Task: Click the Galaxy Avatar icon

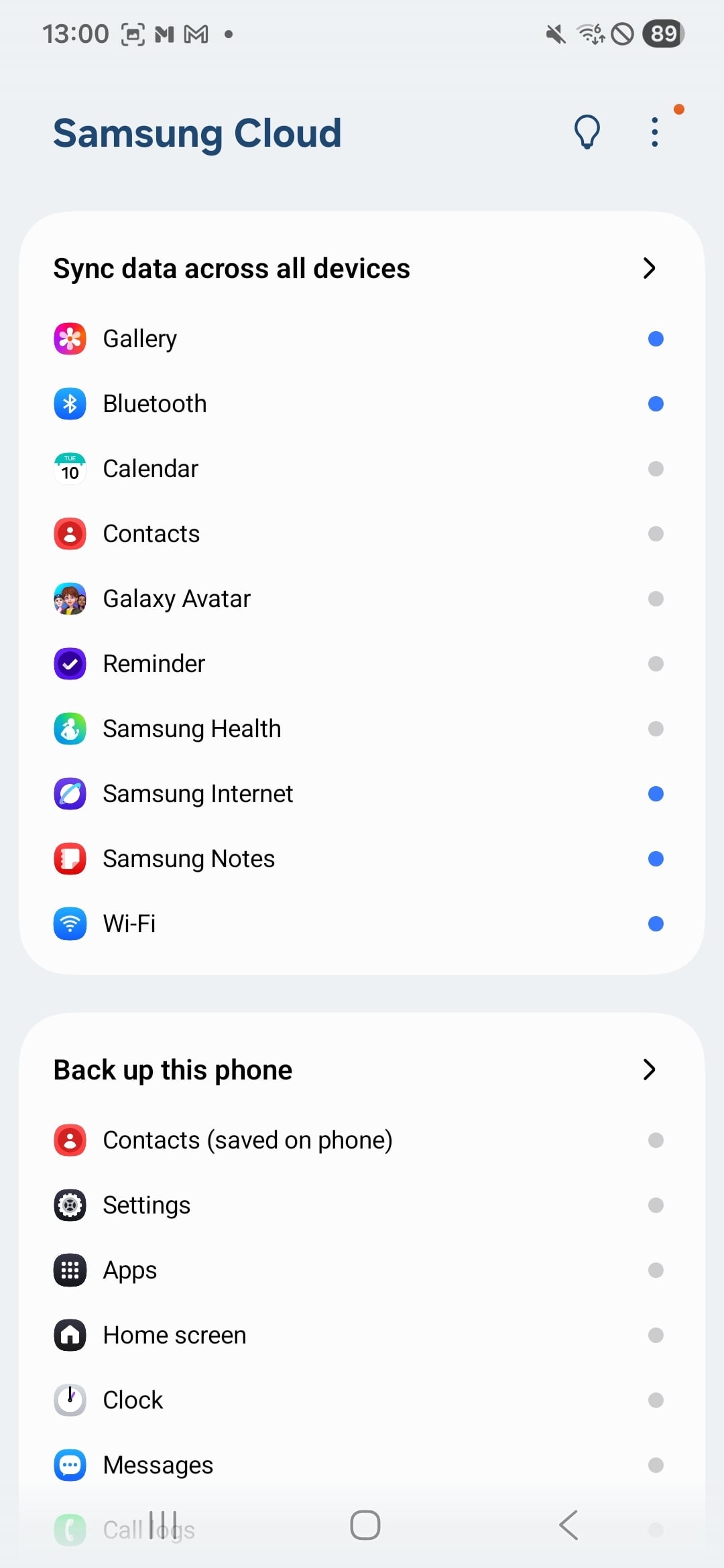Action: tap(69, 598)
